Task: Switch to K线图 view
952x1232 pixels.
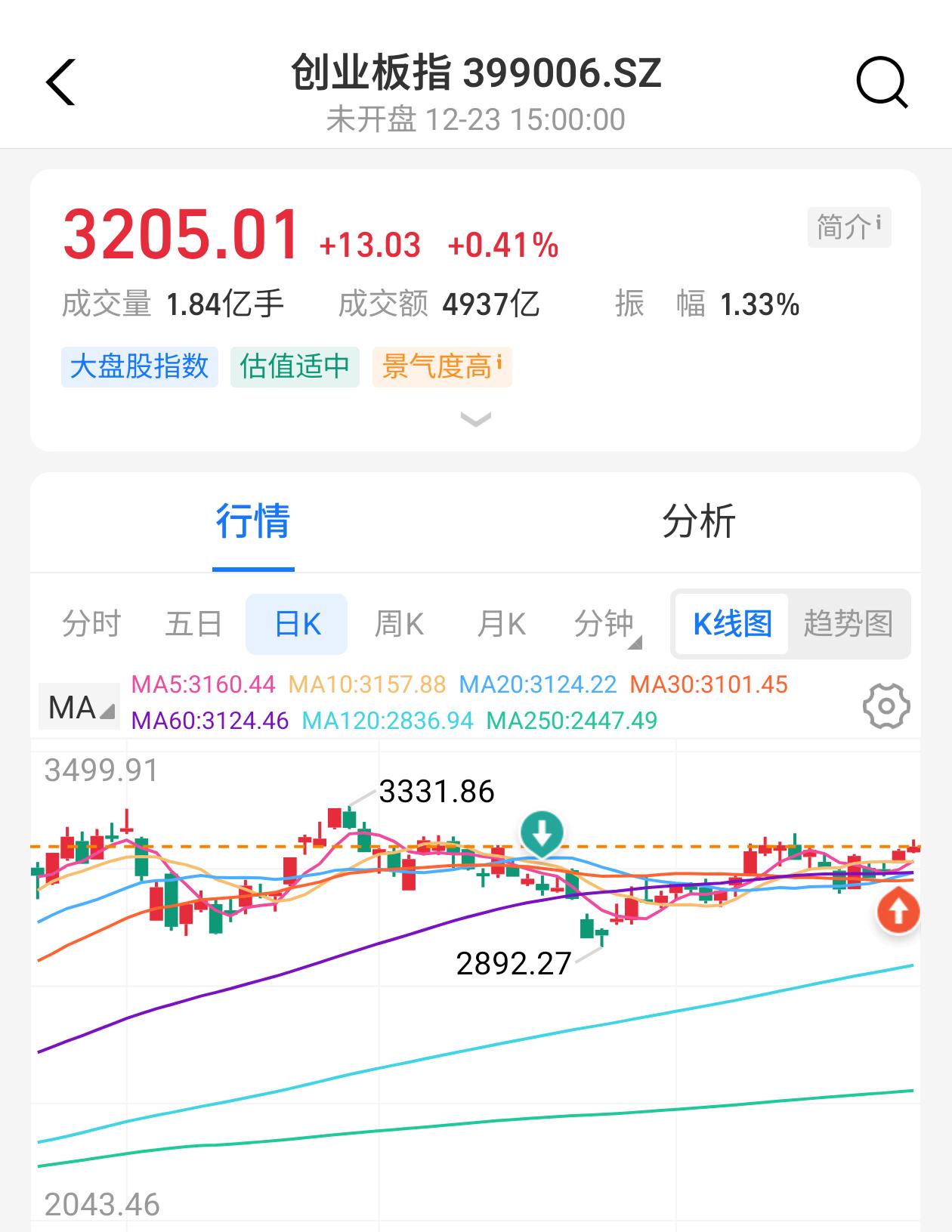Action: [732, 624]
